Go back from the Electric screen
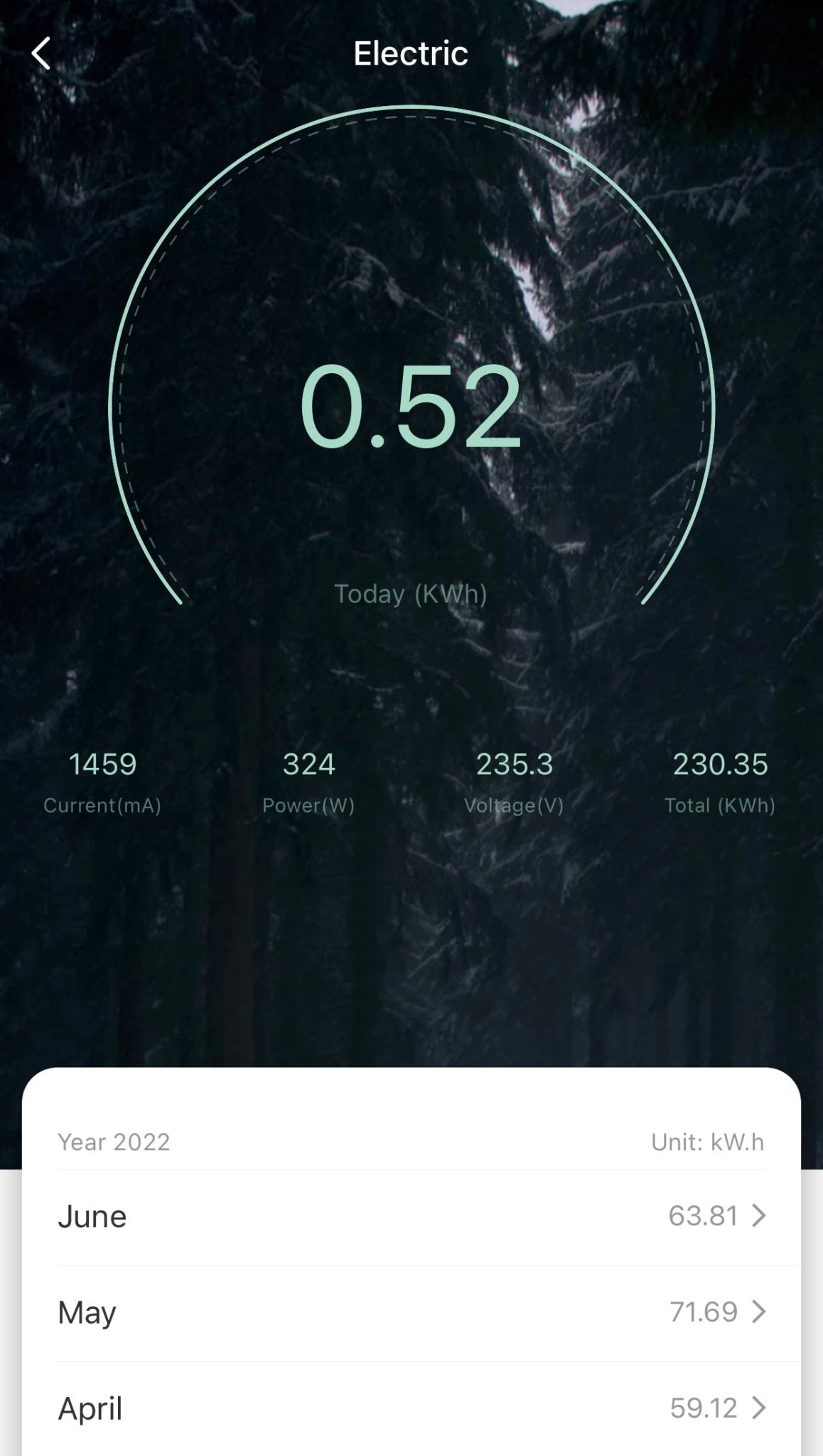 pyautogui.click(x=41, y=54)
